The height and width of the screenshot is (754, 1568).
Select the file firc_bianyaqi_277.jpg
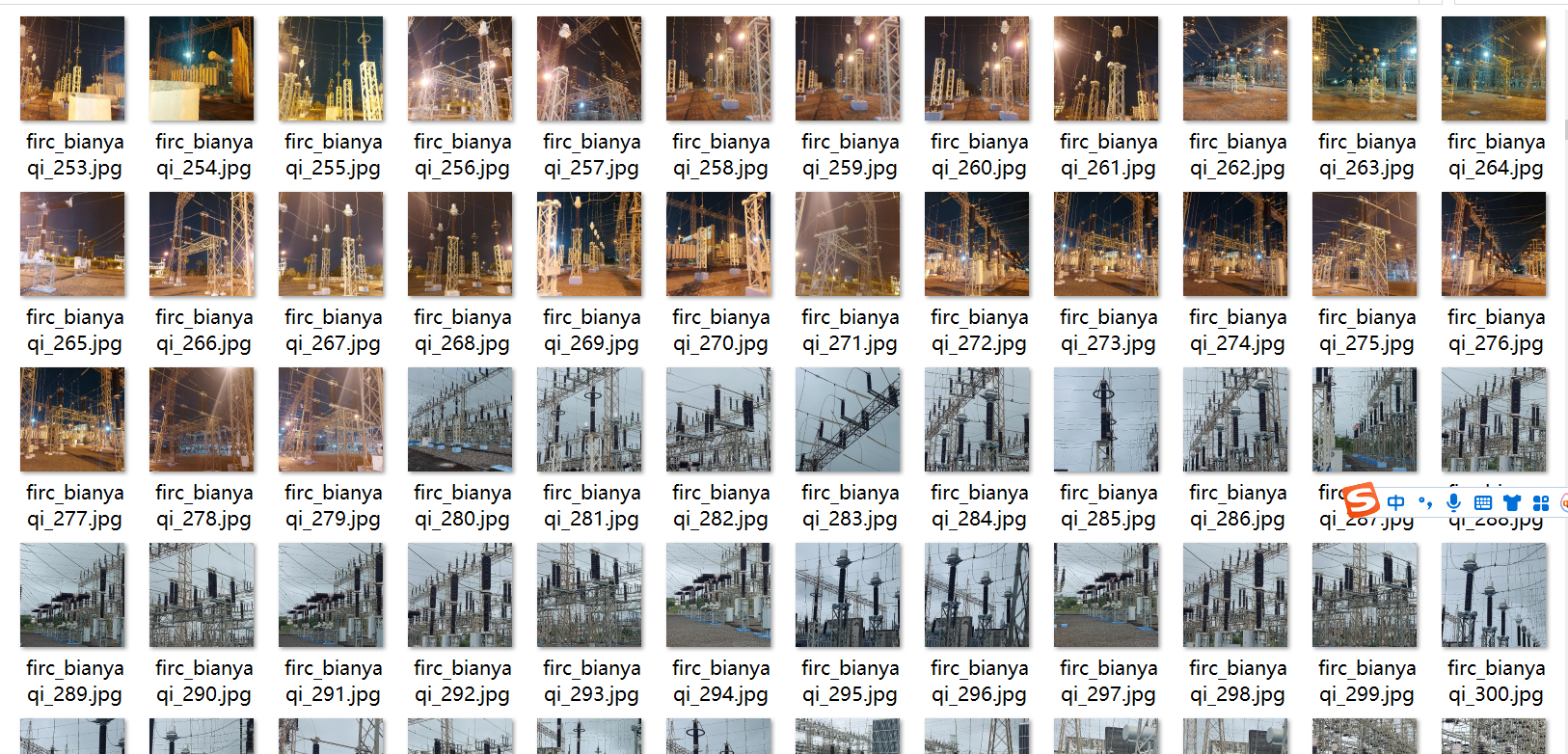72,420
